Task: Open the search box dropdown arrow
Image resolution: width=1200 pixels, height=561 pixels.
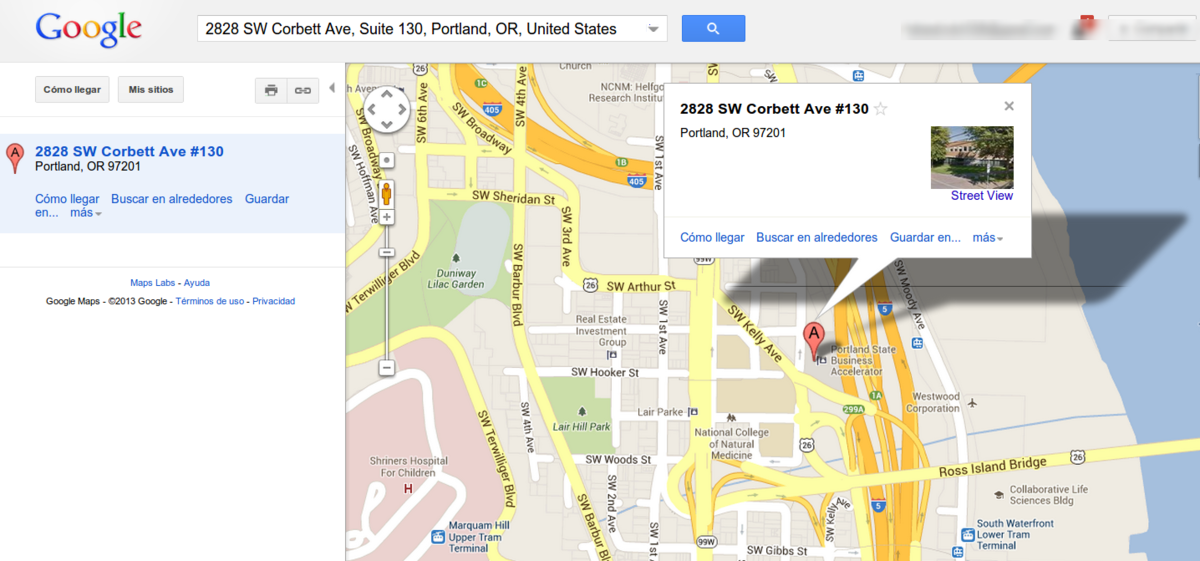Action: pyautogui.click(x=655, y=29)
